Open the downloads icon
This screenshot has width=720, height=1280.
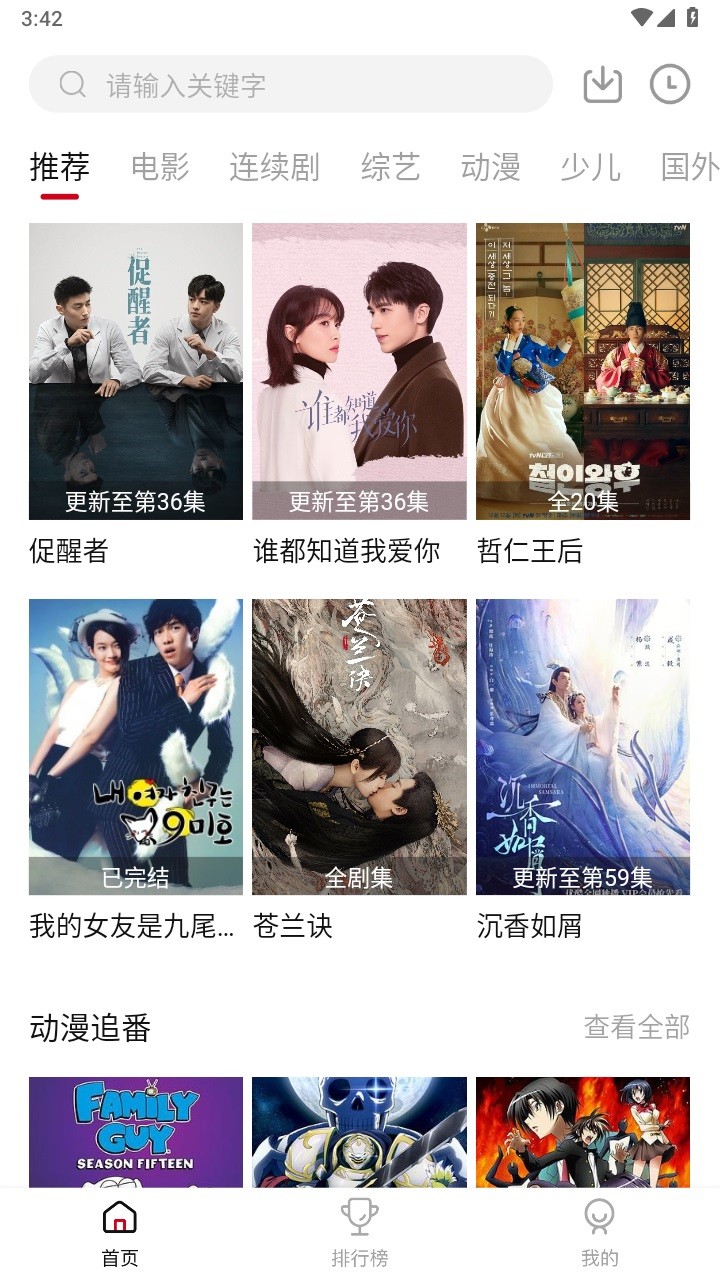pos(602,85)
